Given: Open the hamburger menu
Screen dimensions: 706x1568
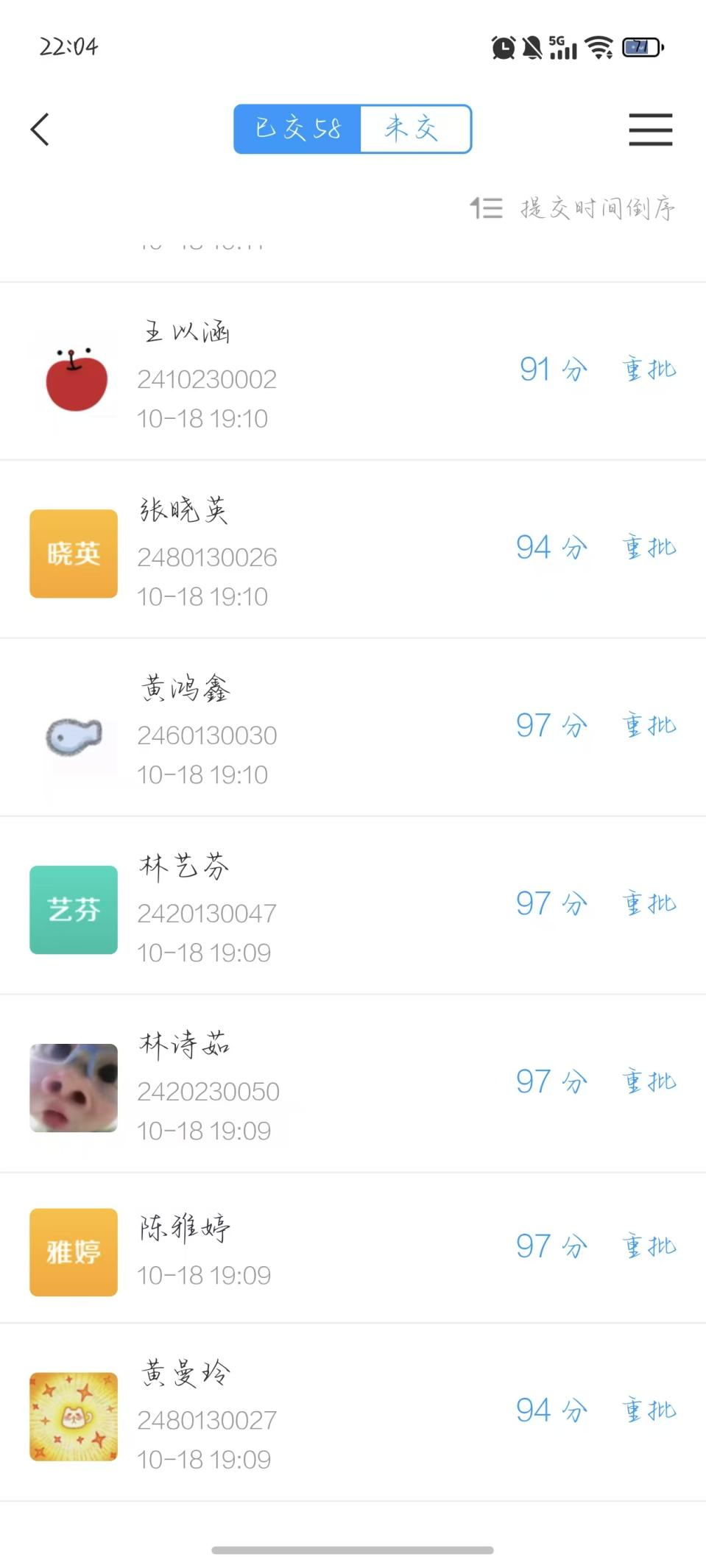Looking at the screenshot, I should click(x=650, y=130).
